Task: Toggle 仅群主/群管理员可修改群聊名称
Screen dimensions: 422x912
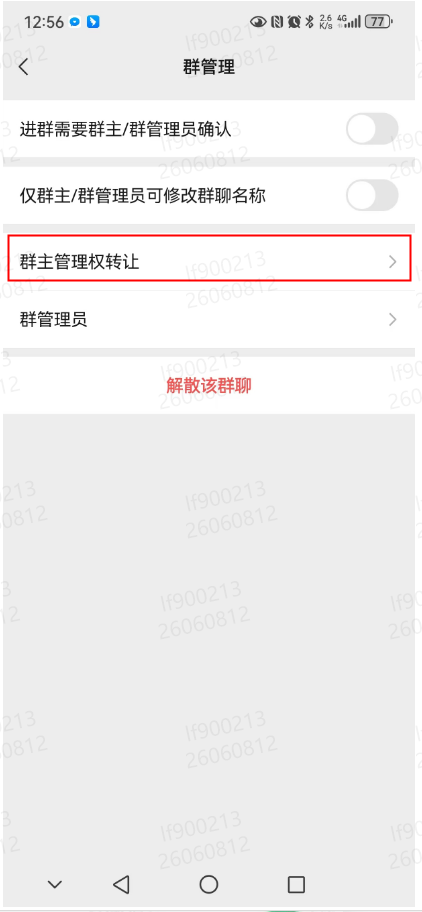Action: 372,195
